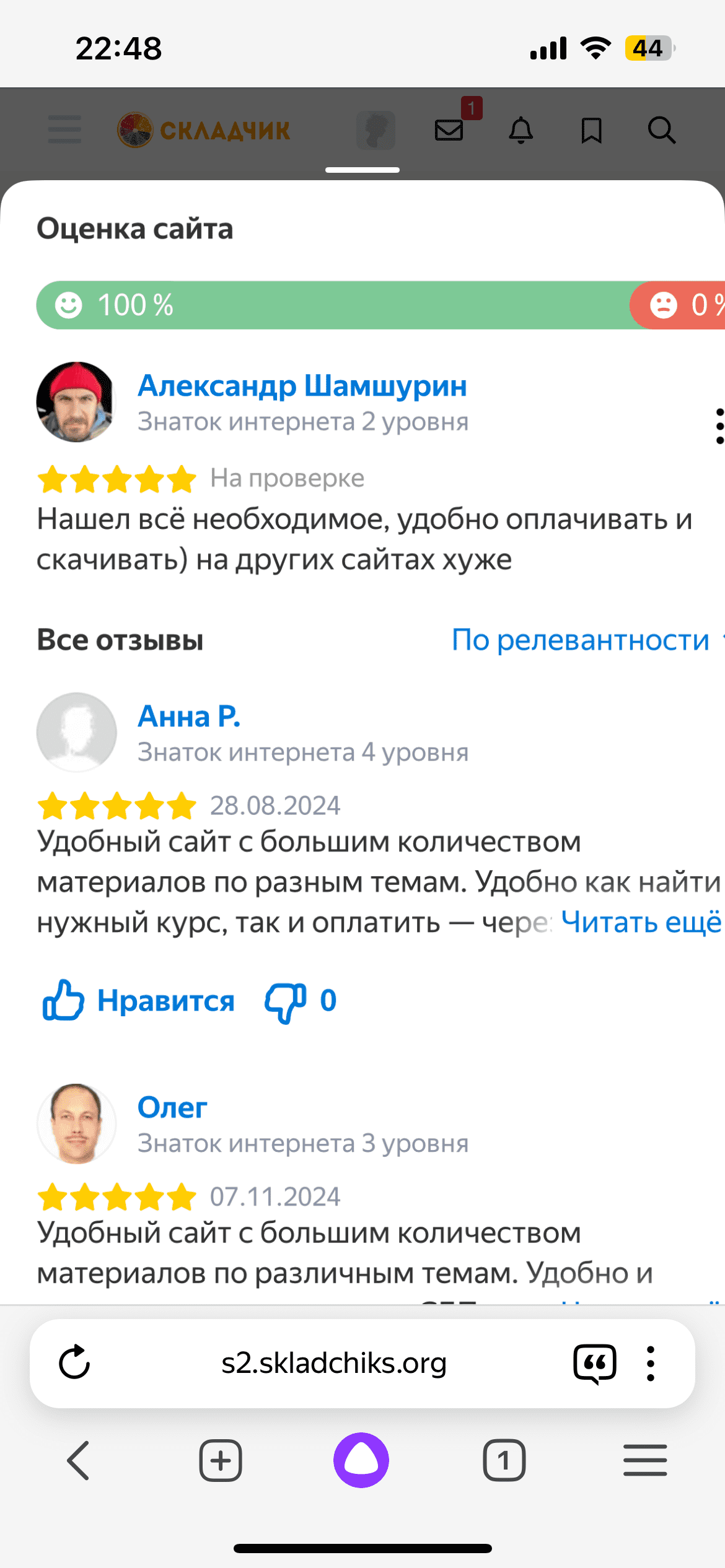Screen dimensions: 725x1568
Task: Go back with the browser back arrow
Action: (x=79, y=1460)
